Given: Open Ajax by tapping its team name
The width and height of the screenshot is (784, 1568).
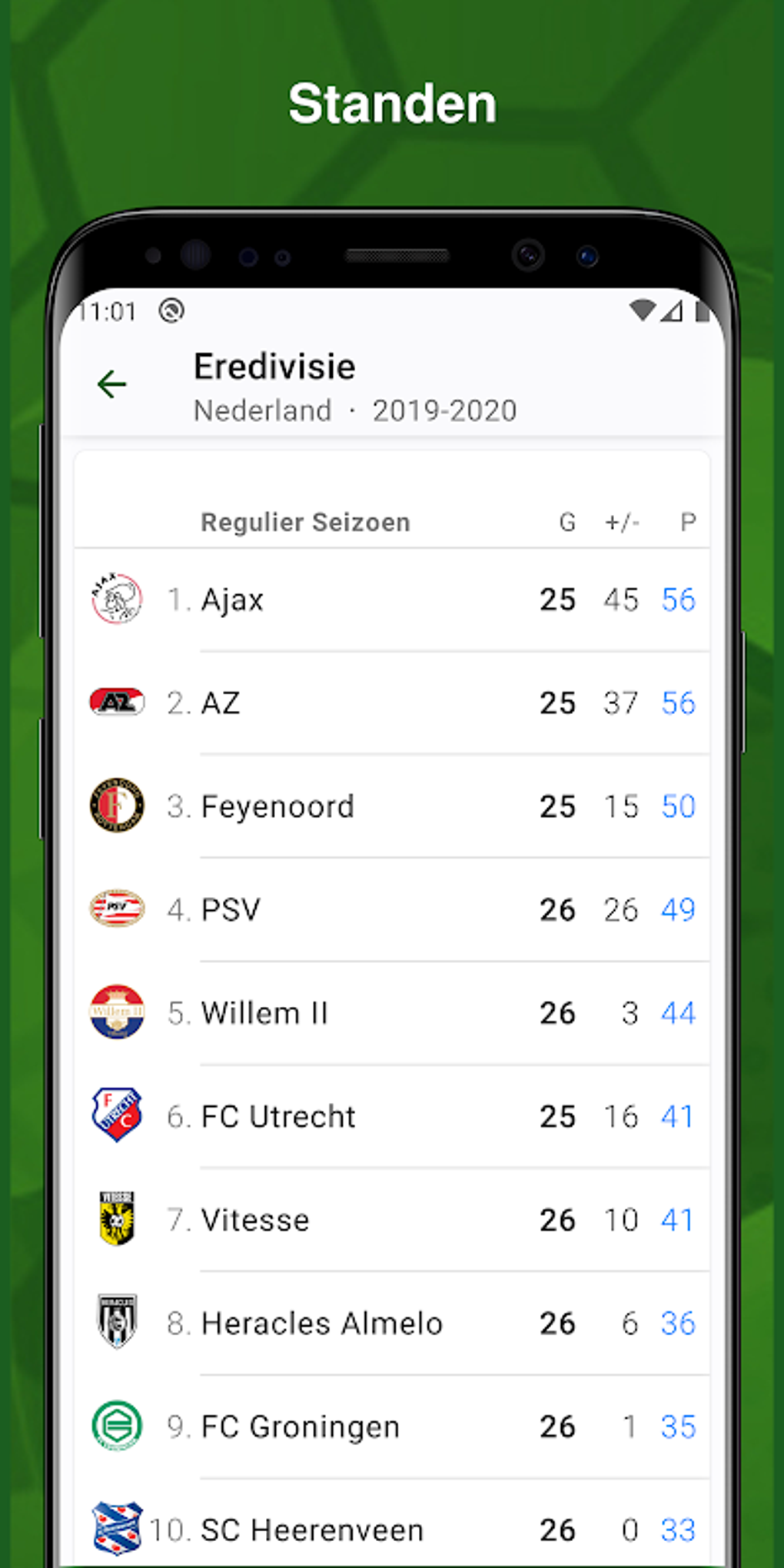Looking at the screenshot, I should (x=232, y=600).
